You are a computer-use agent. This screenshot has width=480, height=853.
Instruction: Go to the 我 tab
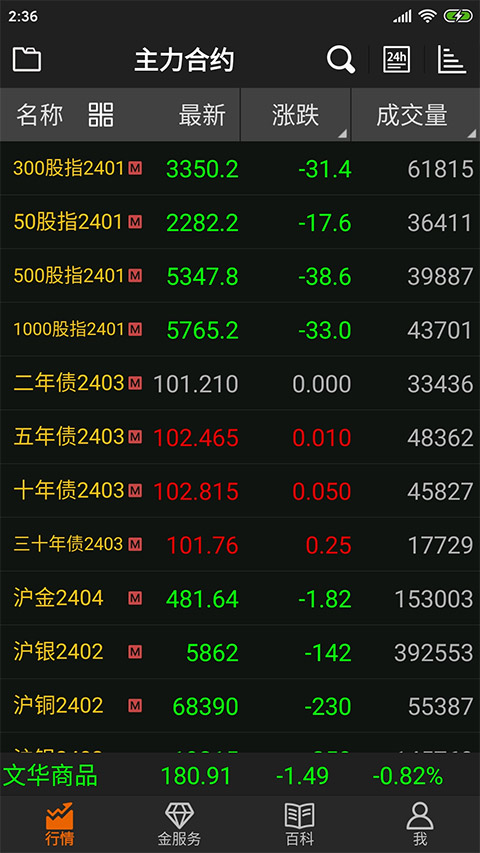tap(420, 825)
